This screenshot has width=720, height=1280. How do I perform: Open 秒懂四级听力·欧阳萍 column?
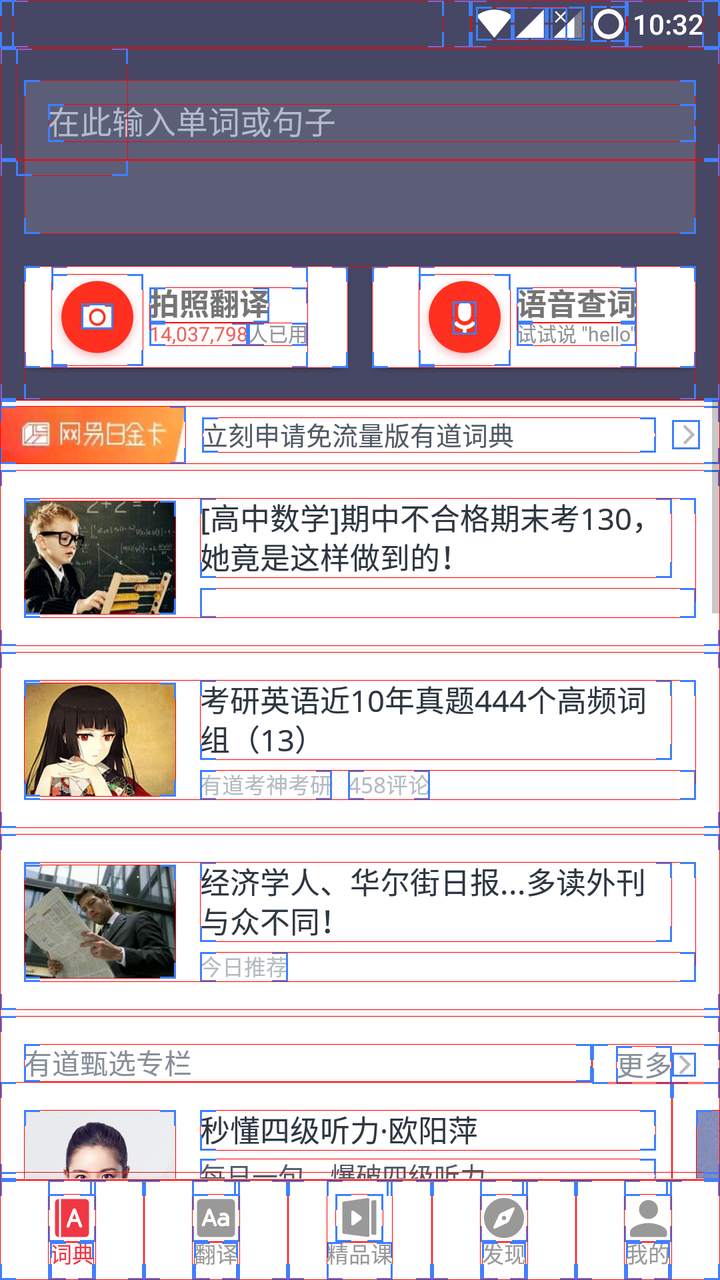tap(427, 1131)
